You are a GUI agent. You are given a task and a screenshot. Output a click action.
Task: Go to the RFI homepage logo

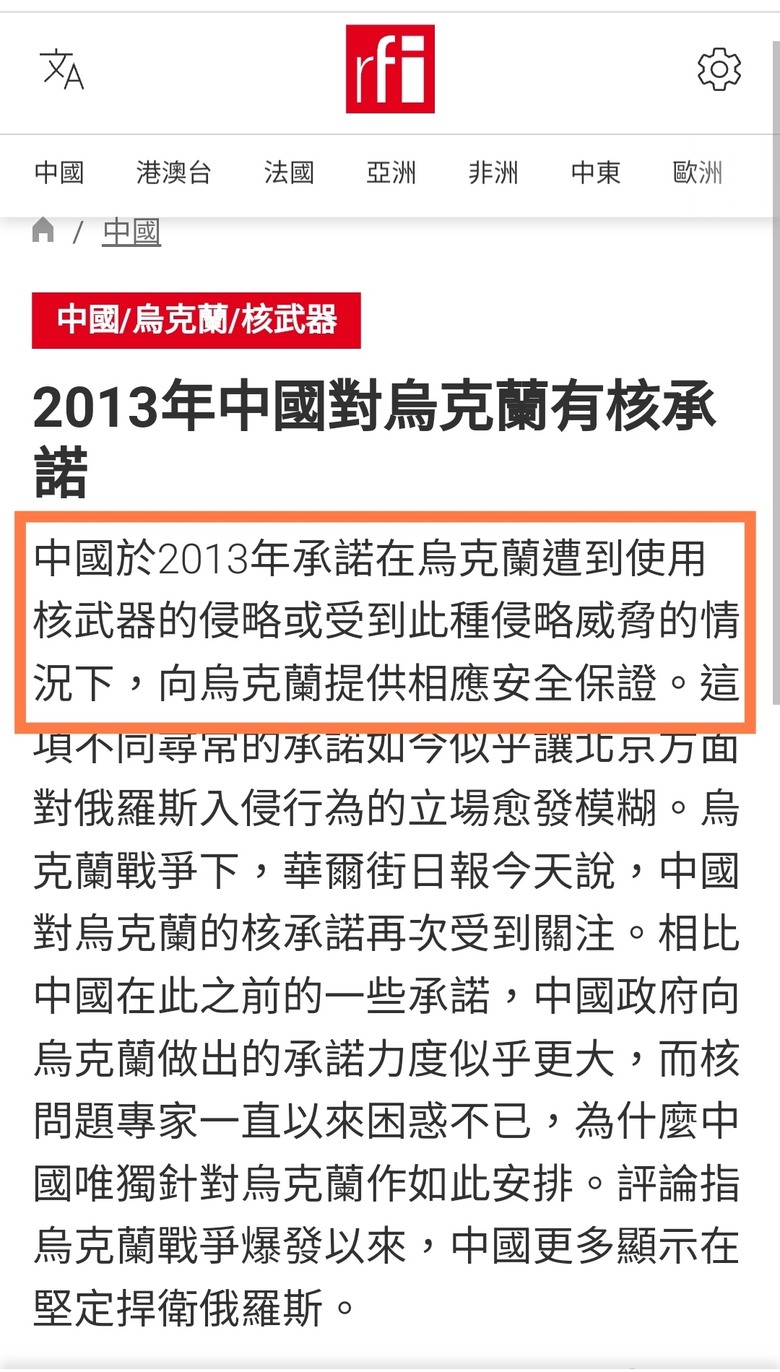390,69
